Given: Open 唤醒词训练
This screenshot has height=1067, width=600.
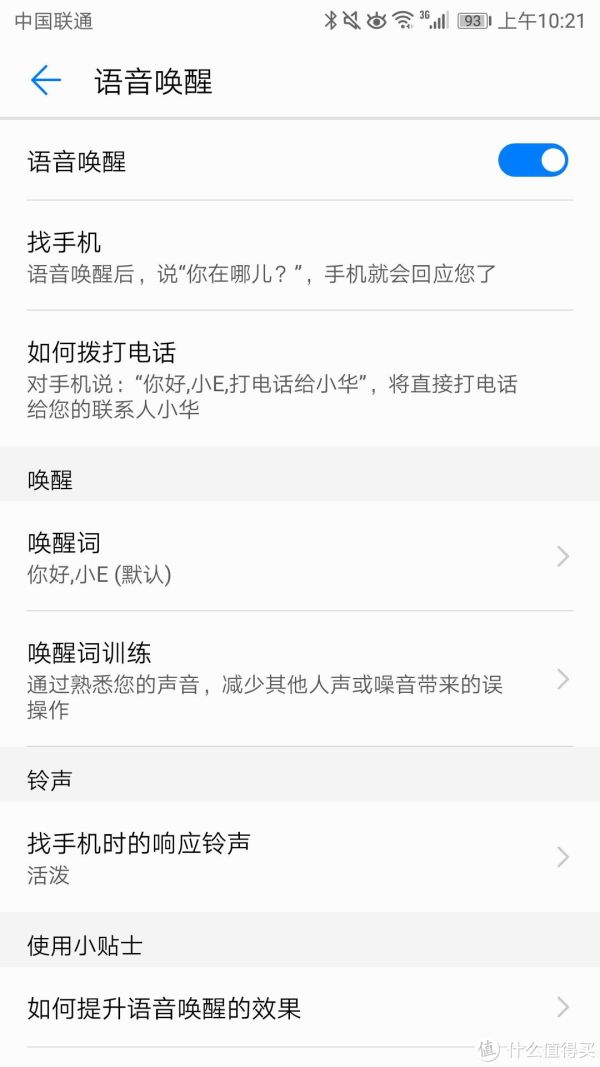Looking at the screenshot, I should point(300,680).
